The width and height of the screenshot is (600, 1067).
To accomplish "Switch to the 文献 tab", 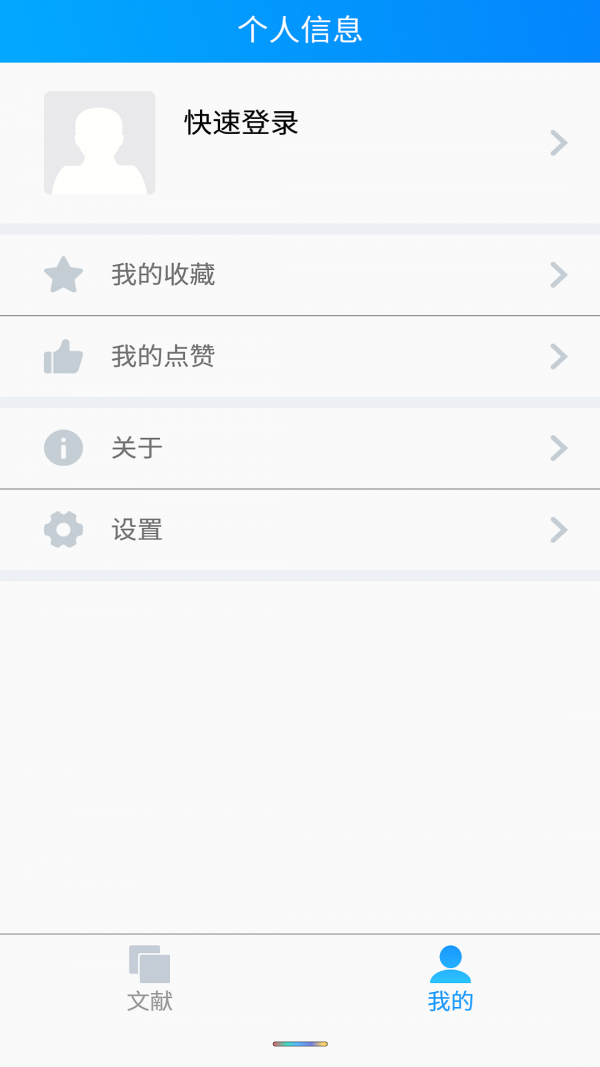I will point(150,979).
